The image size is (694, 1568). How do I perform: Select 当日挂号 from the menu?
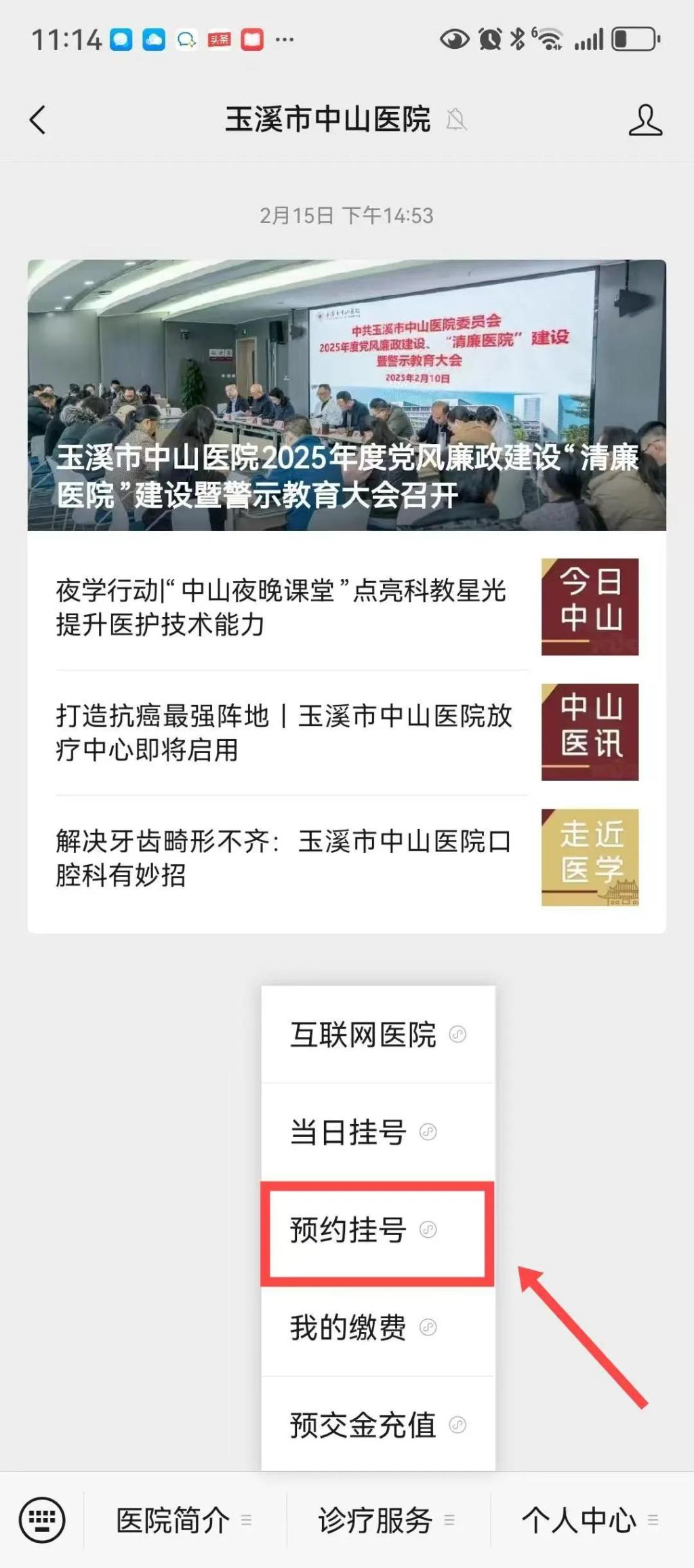click(377, 1132)
